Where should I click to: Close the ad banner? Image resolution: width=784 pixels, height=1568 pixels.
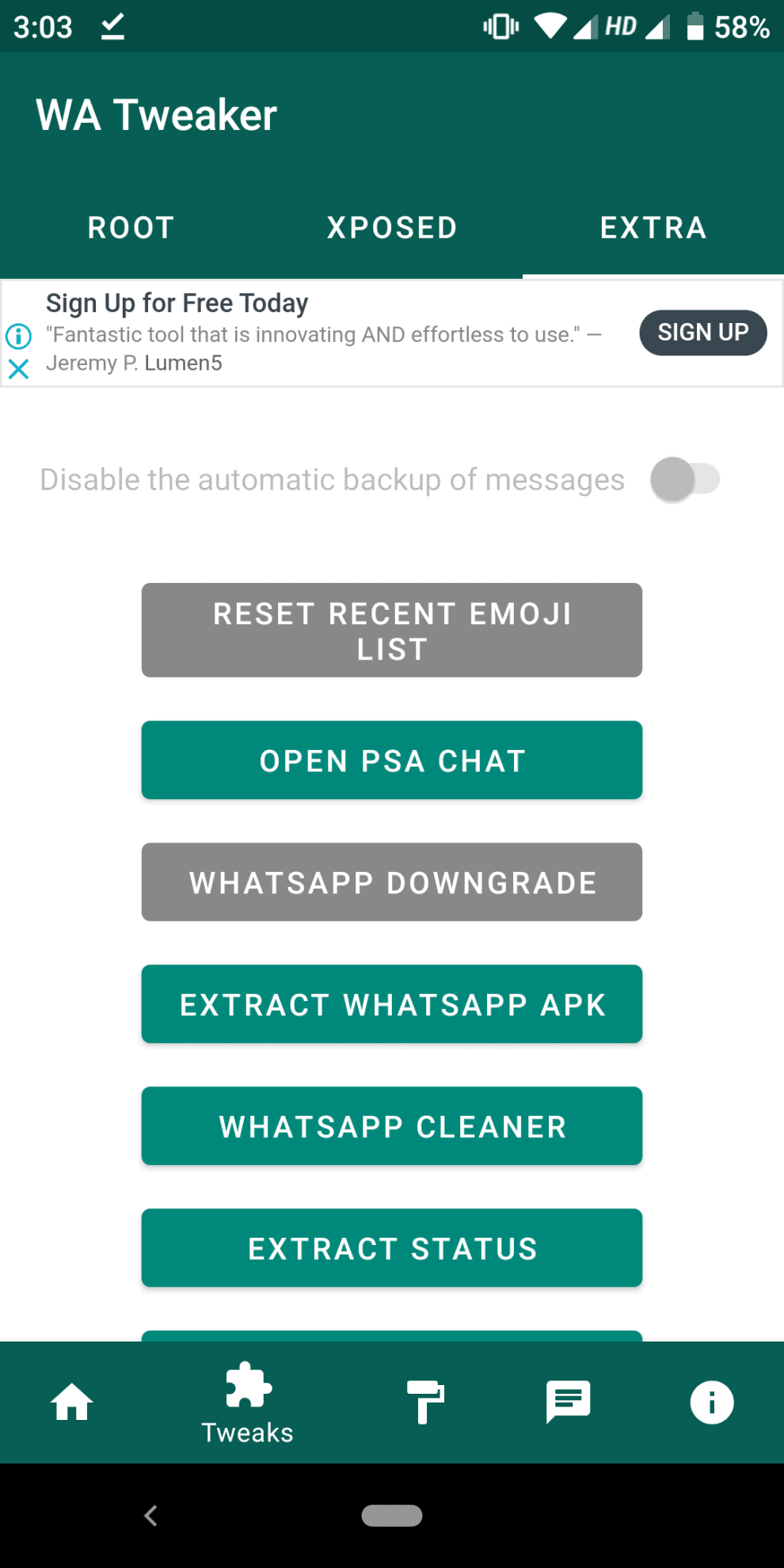click(x=18, y=369)
